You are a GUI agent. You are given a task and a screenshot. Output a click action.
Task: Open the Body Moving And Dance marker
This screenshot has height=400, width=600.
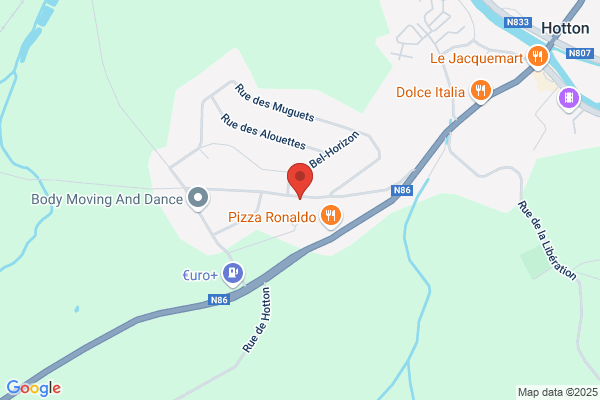coord(198,199)
